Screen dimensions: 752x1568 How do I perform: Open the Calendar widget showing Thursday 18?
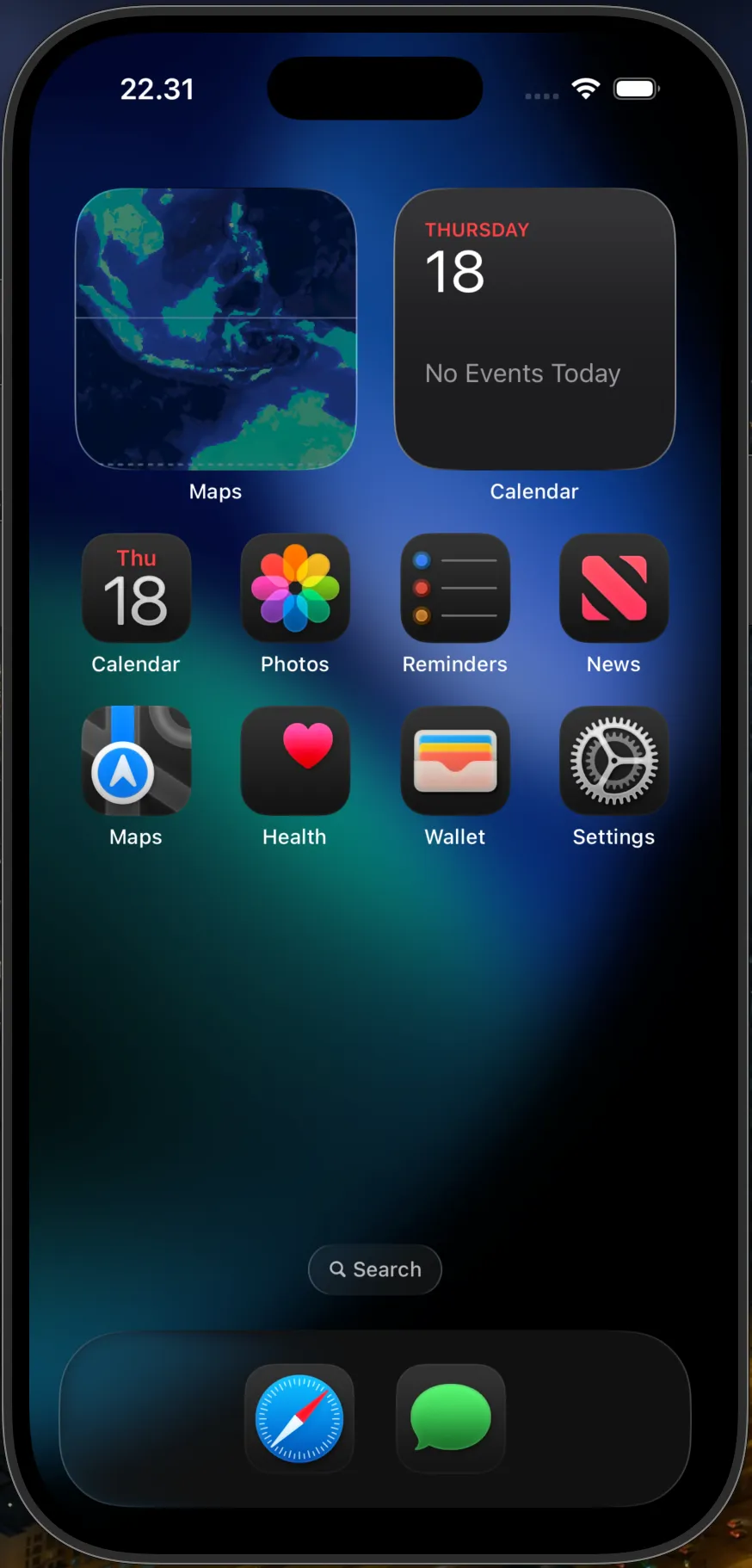pos(534,329)
